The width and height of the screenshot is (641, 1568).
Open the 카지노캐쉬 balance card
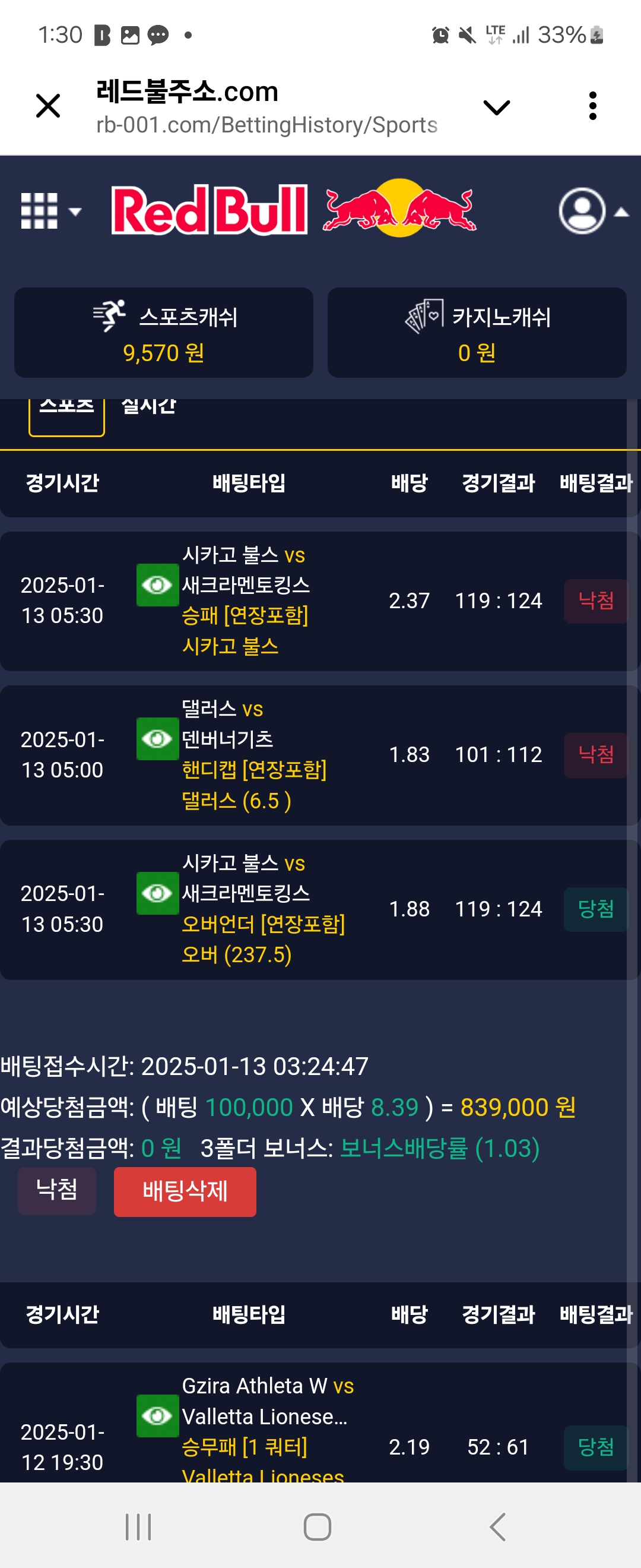coord(477,333)
